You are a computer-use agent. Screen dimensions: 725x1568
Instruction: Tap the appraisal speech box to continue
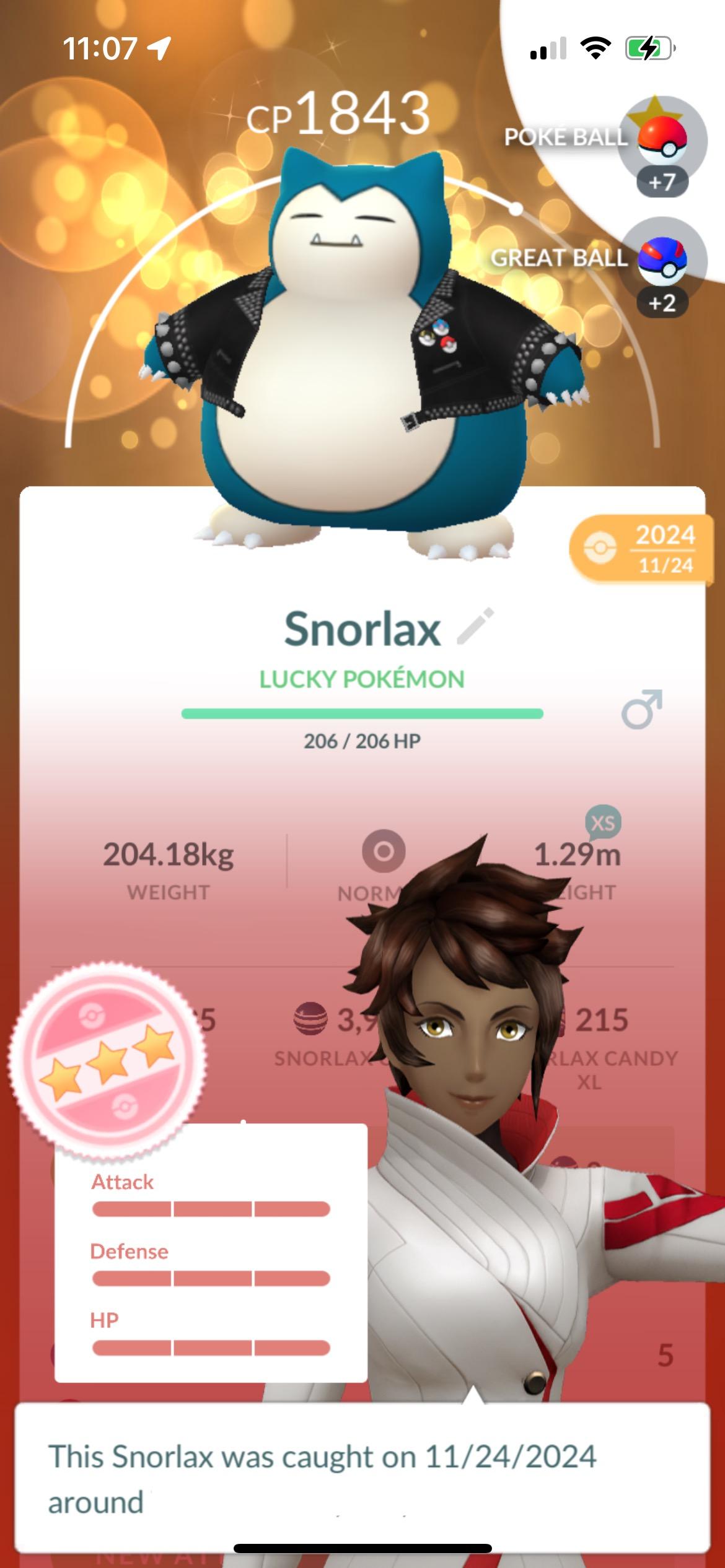click(x=362, y=1479)
